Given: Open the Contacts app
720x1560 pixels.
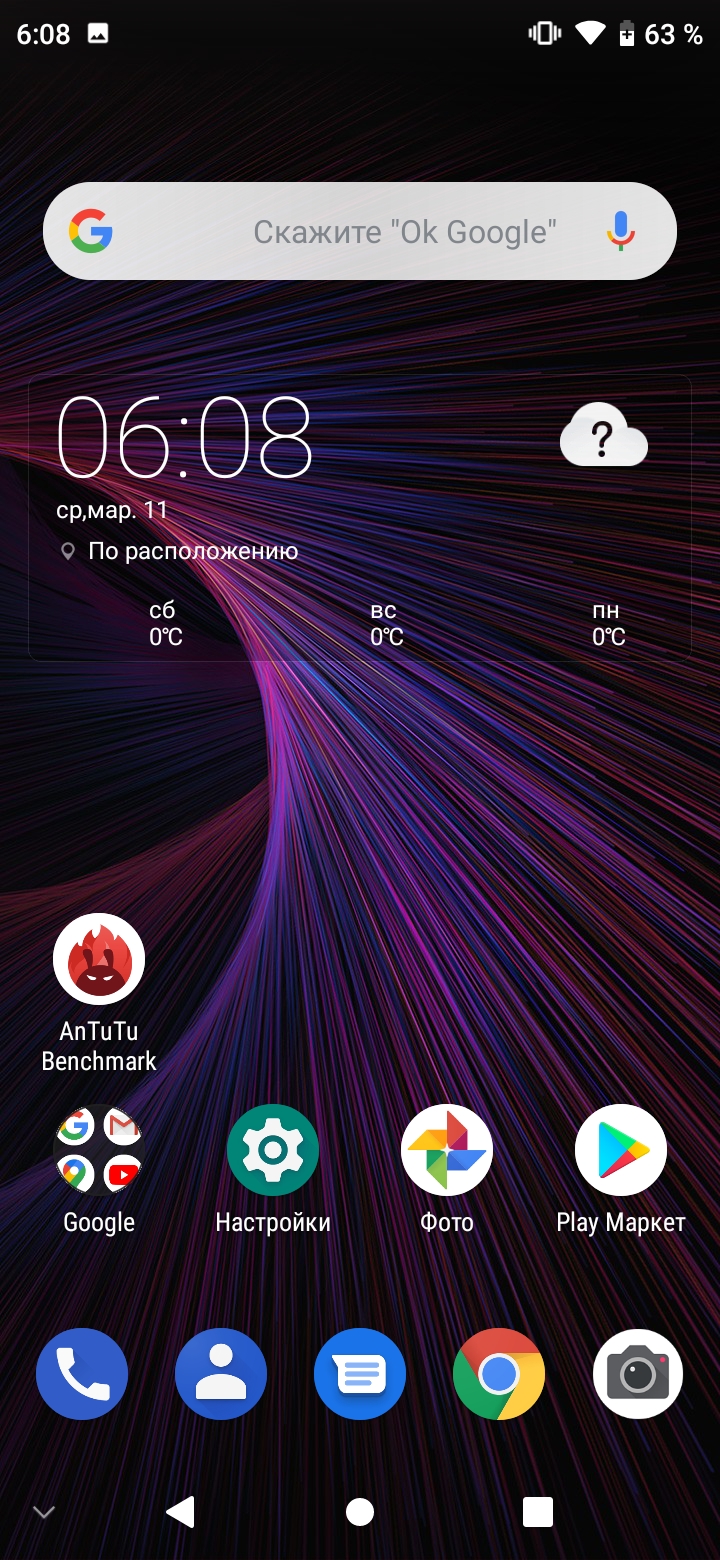Looking at the screenshot, I should pyautogui.click(x=221, y=1374).
